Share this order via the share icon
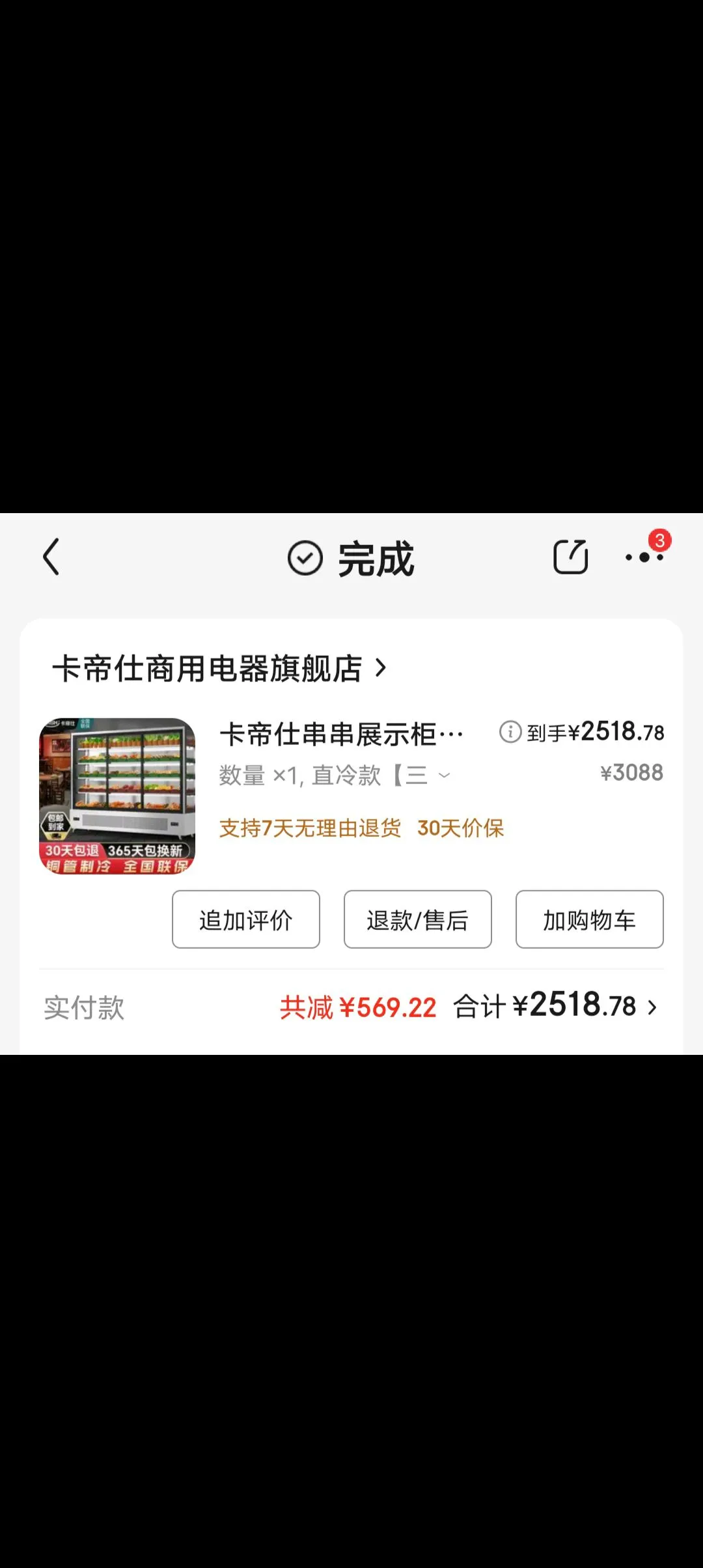Screen dimensions: 703x1568 [x=570, y=557]
